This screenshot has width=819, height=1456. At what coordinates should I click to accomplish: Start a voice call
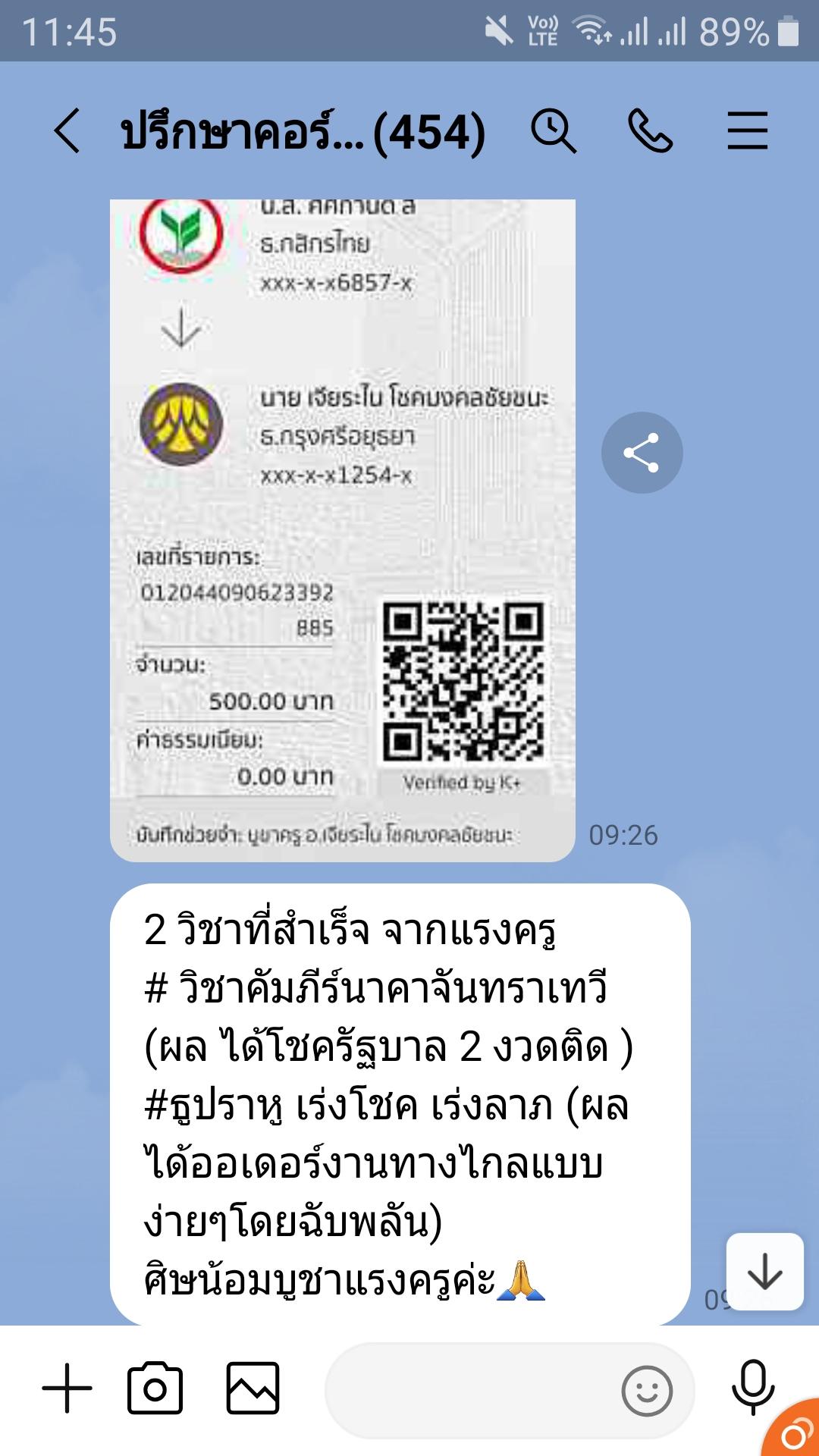[650, 131]
